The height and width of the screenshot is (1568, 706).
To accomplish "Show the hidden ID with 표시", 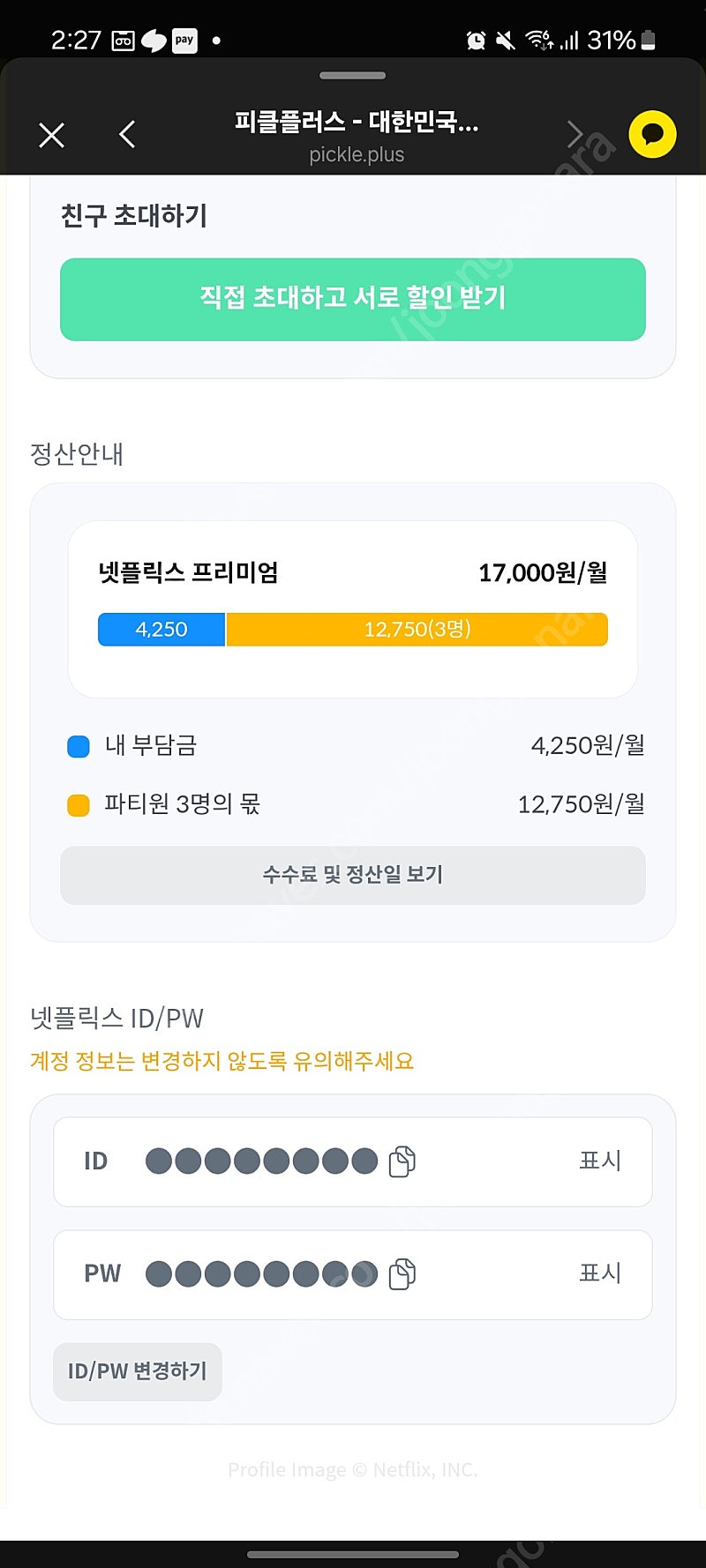I will pyautogui.click(x=600, y=1161).
